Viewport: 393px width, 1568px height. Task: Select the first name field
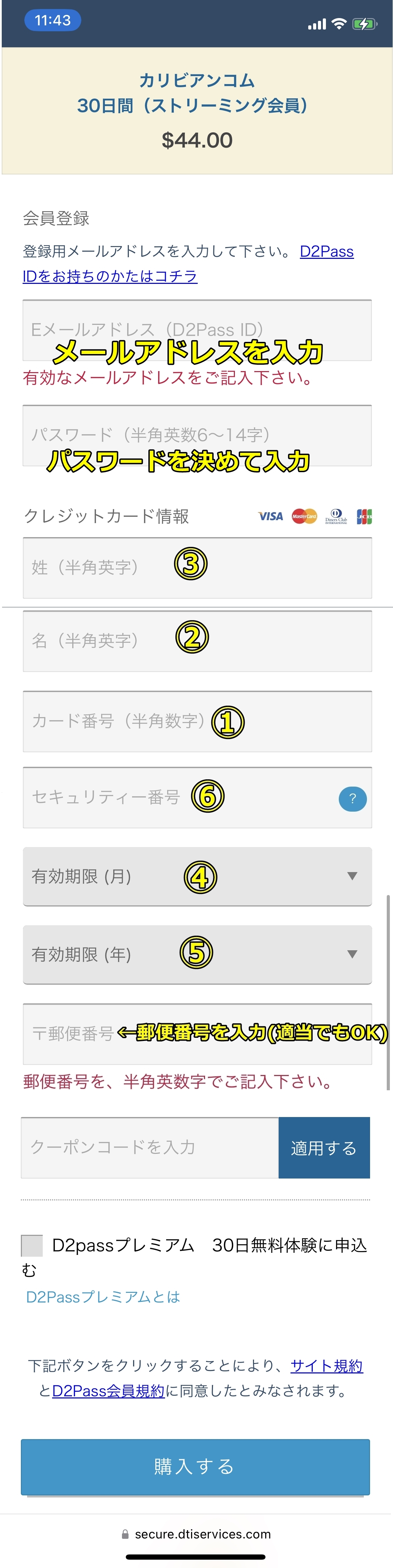coord(197,641)
